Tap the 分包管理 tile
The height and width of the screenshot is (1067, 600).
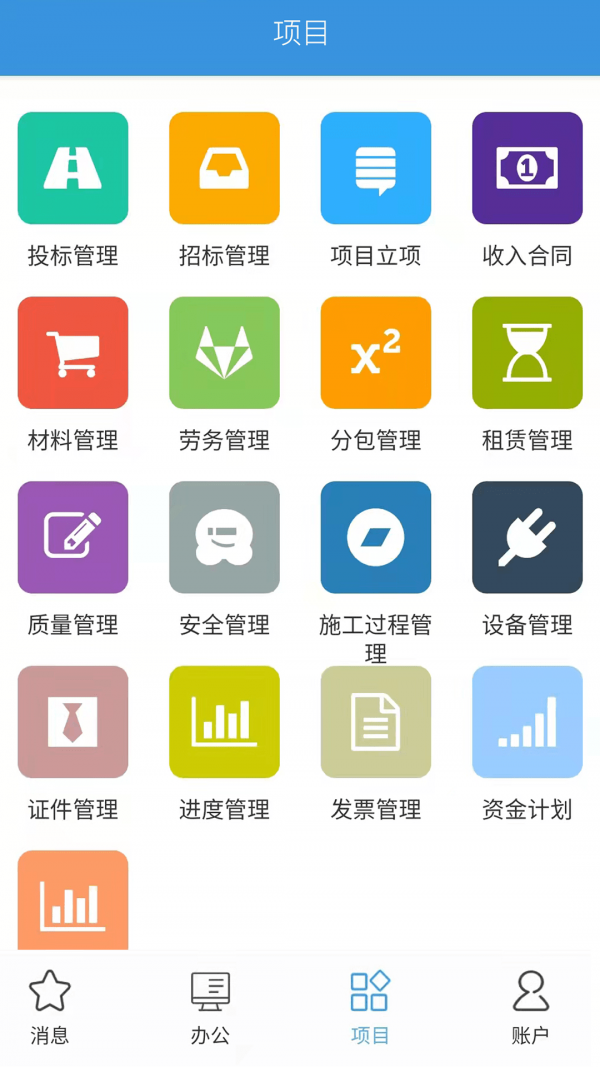(x=376, y=353)
